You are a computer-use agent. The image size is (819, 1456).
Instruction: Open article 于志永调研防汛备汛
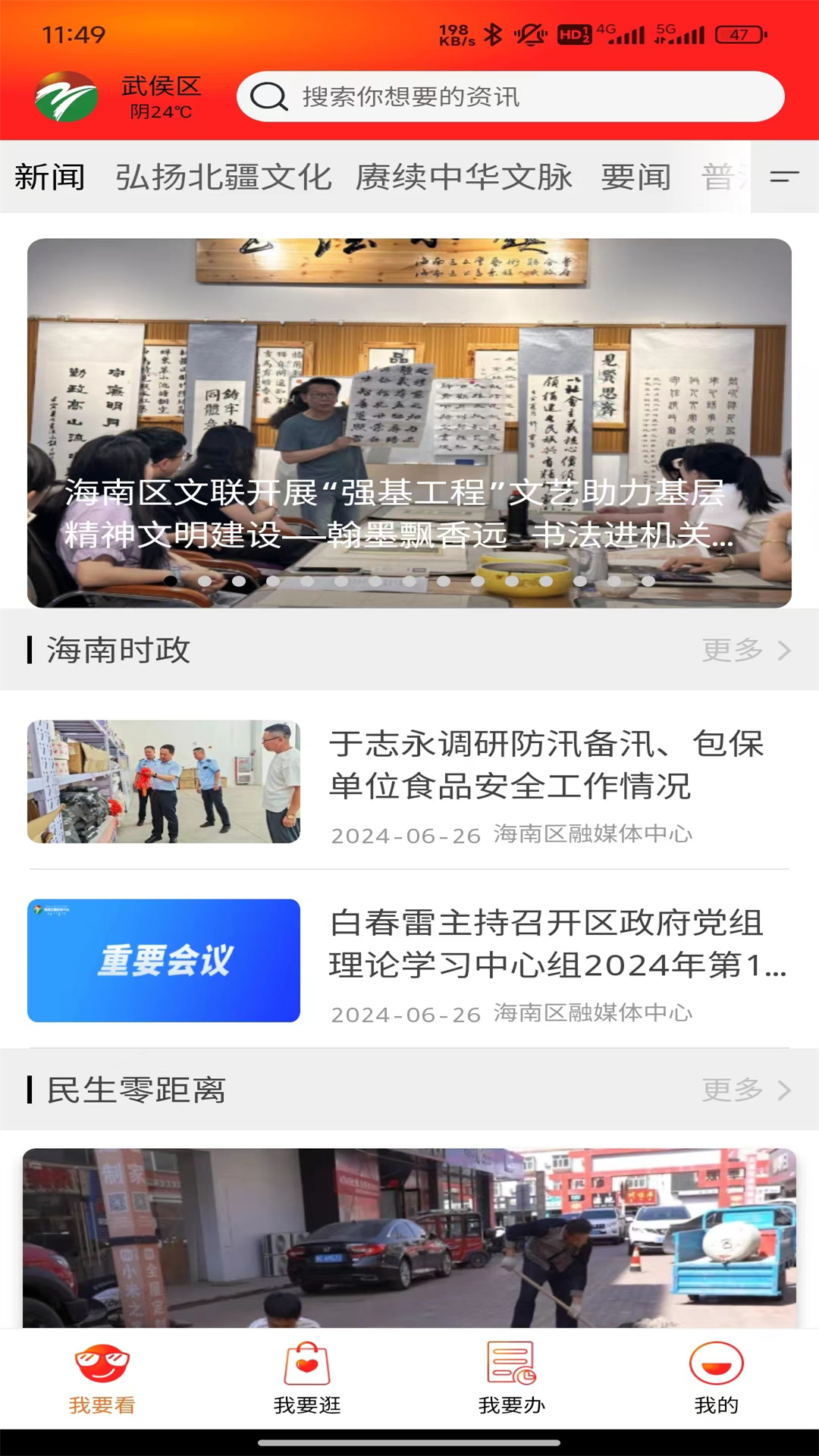point(546,766)
